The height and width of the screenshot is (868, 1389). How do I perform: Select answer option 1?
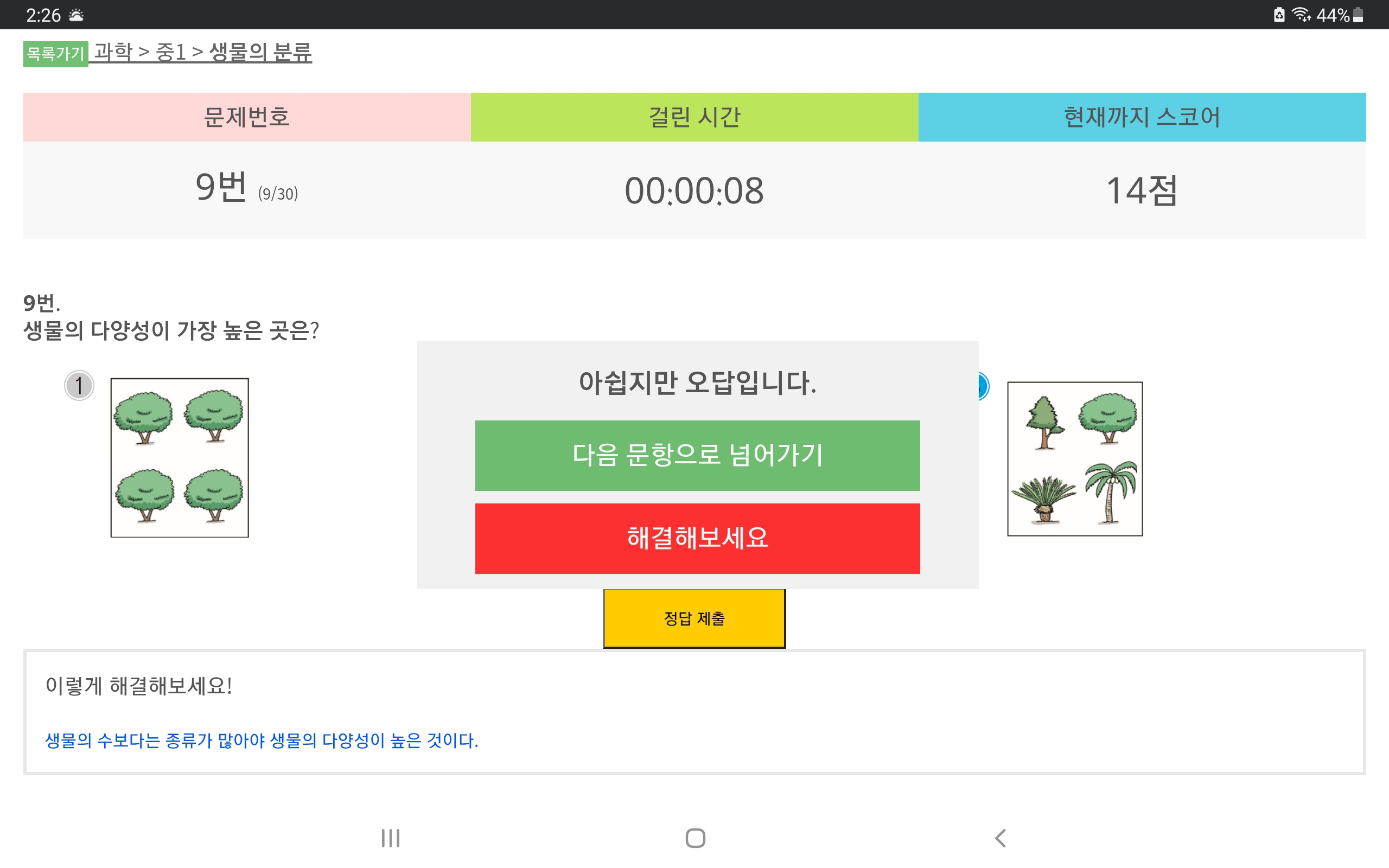pos(79,385)
